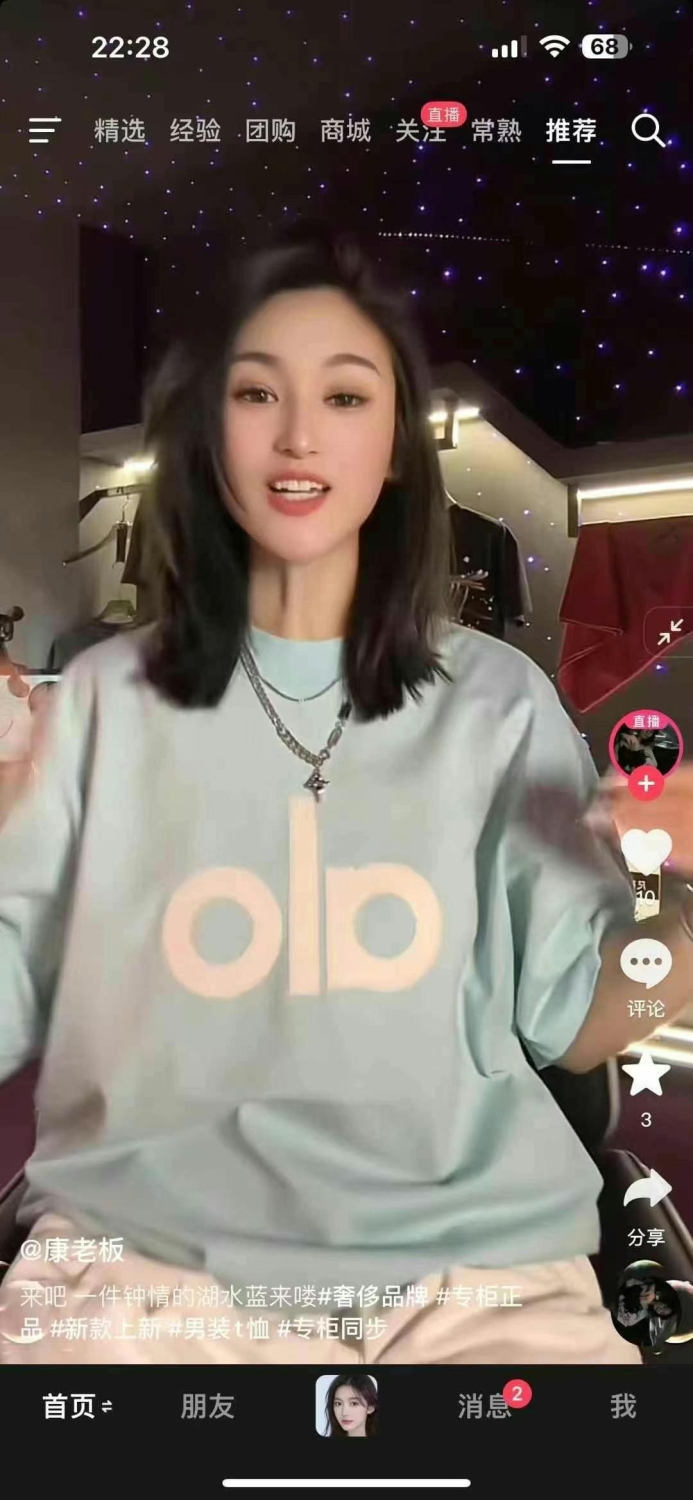Open the hamburger side menu

click(x=44, y=131)
